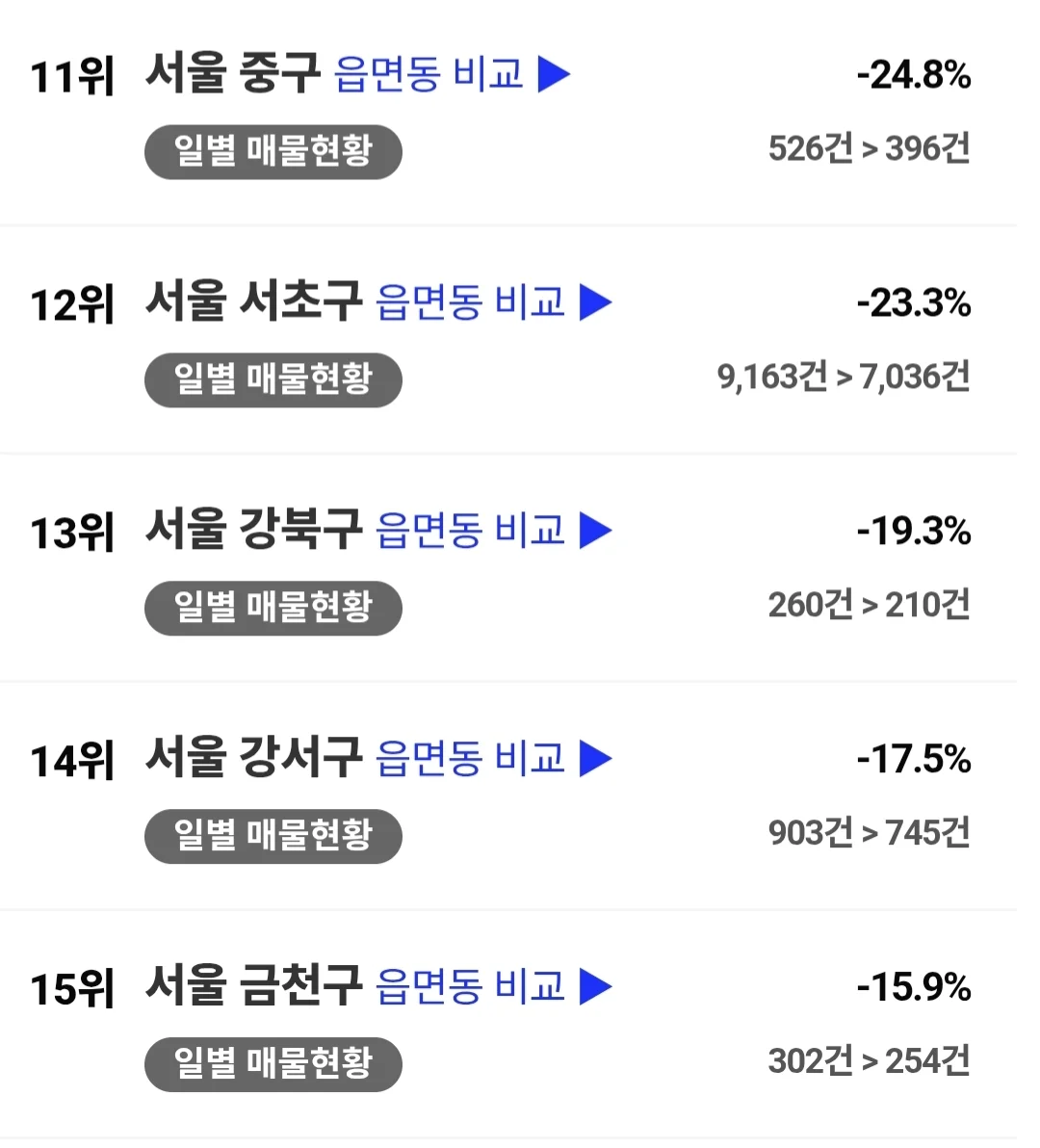View 일별 매물현황 for 서울 강서구
This screenshot has height=1148, width=1040.
pyautogui.click(x=273, y=836)
